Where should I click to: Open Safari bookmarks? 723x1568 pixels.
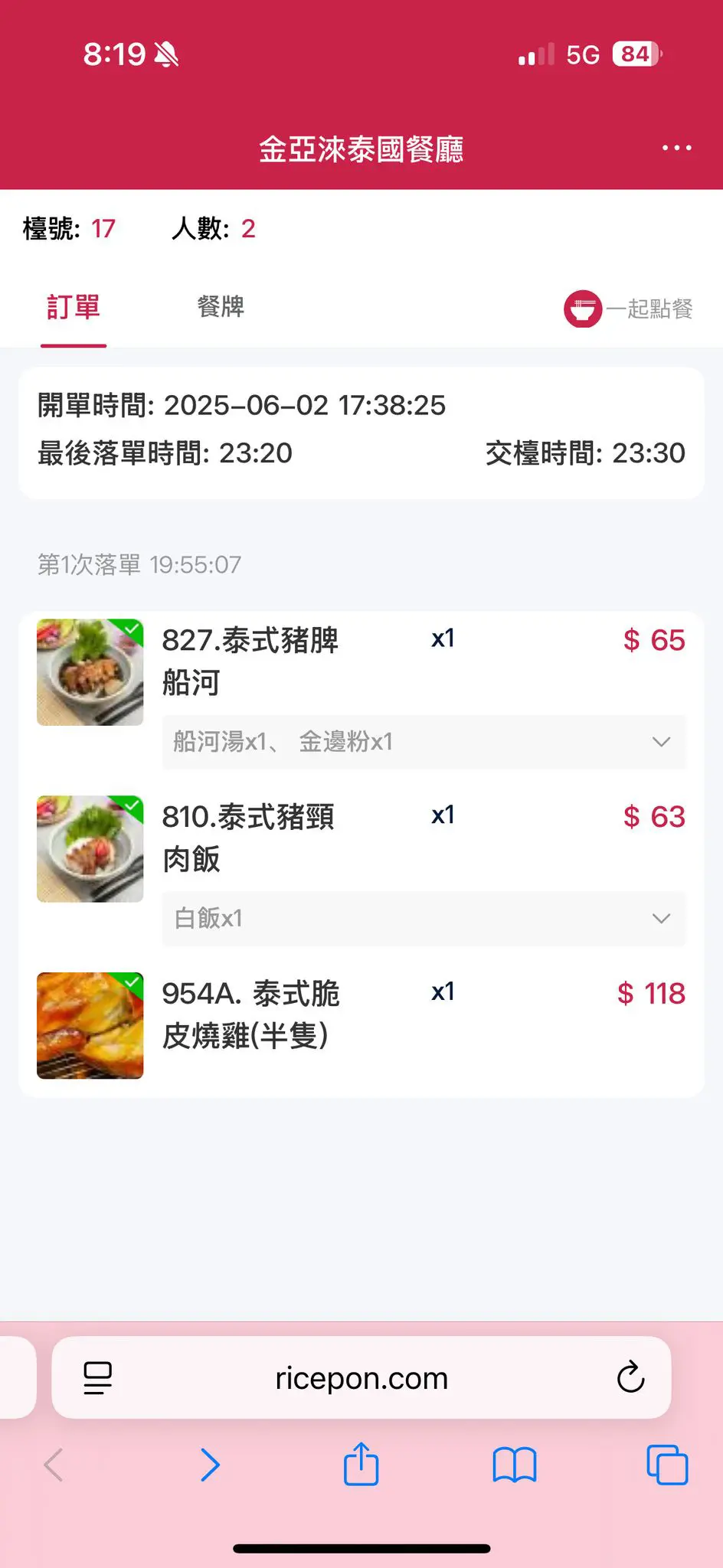click(514, 1465)
